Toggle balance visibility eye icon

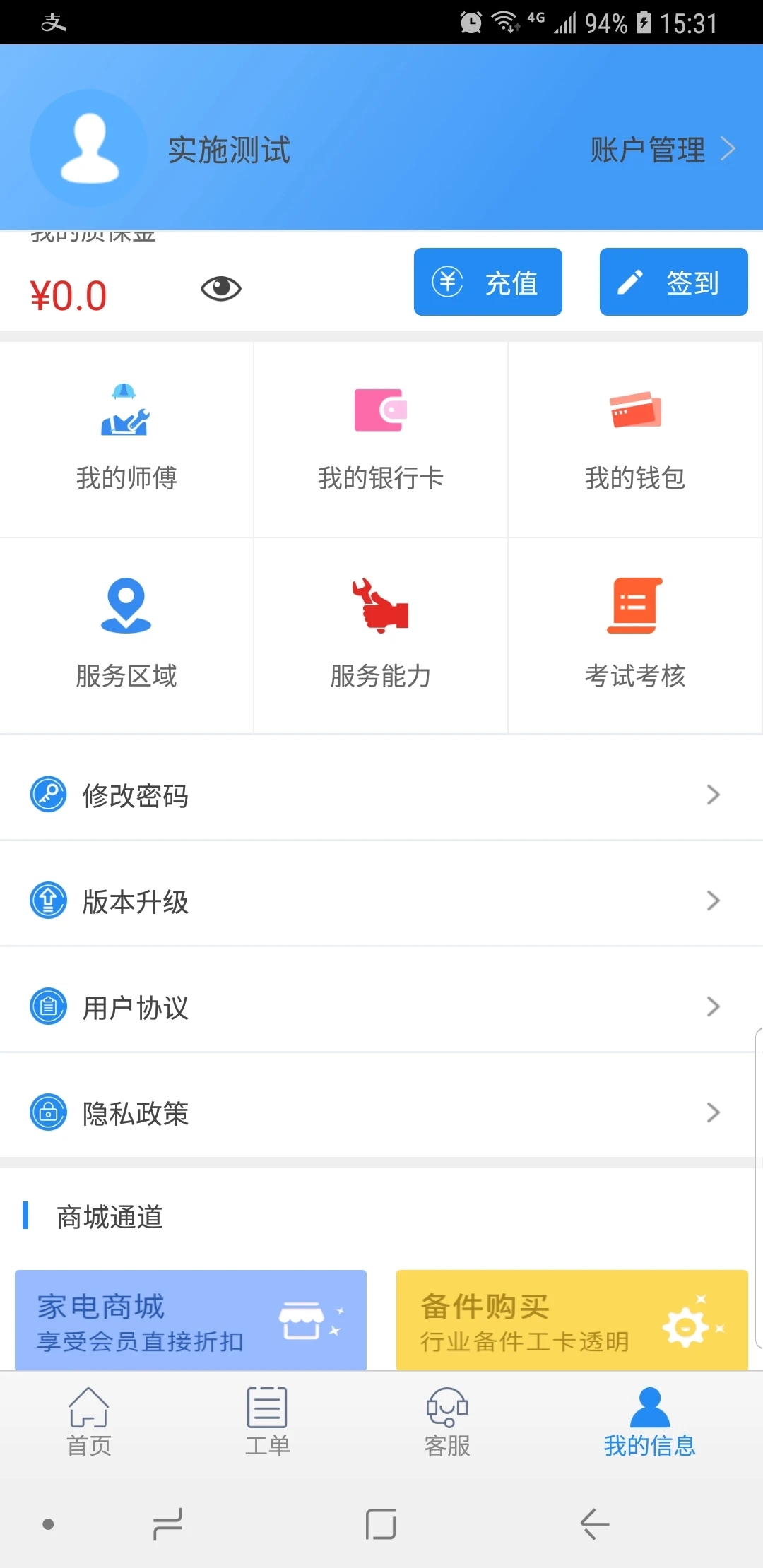[222, 287]
